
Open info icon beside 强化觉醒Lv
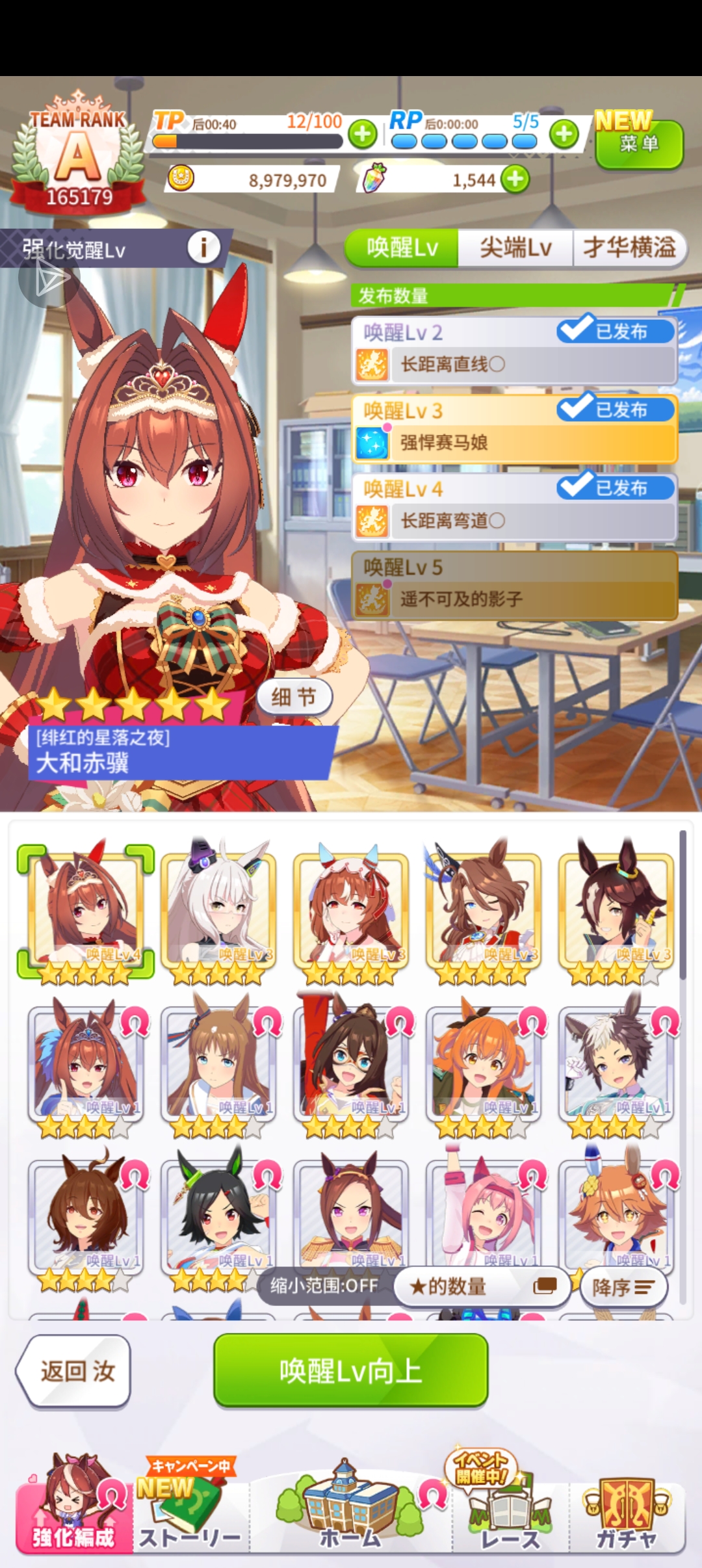[203, 248]
